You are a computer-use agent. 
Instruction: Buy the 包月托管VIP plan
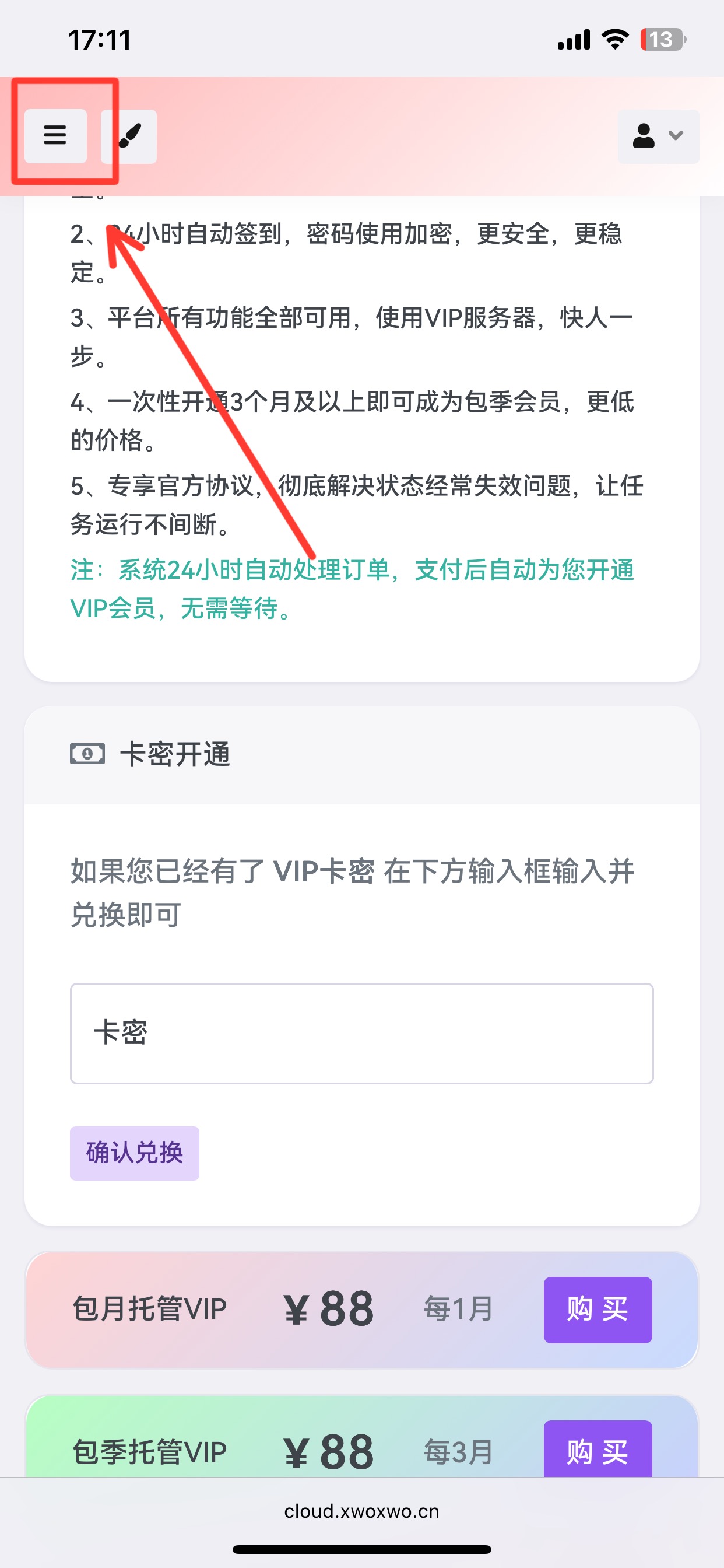point(598,1310)
